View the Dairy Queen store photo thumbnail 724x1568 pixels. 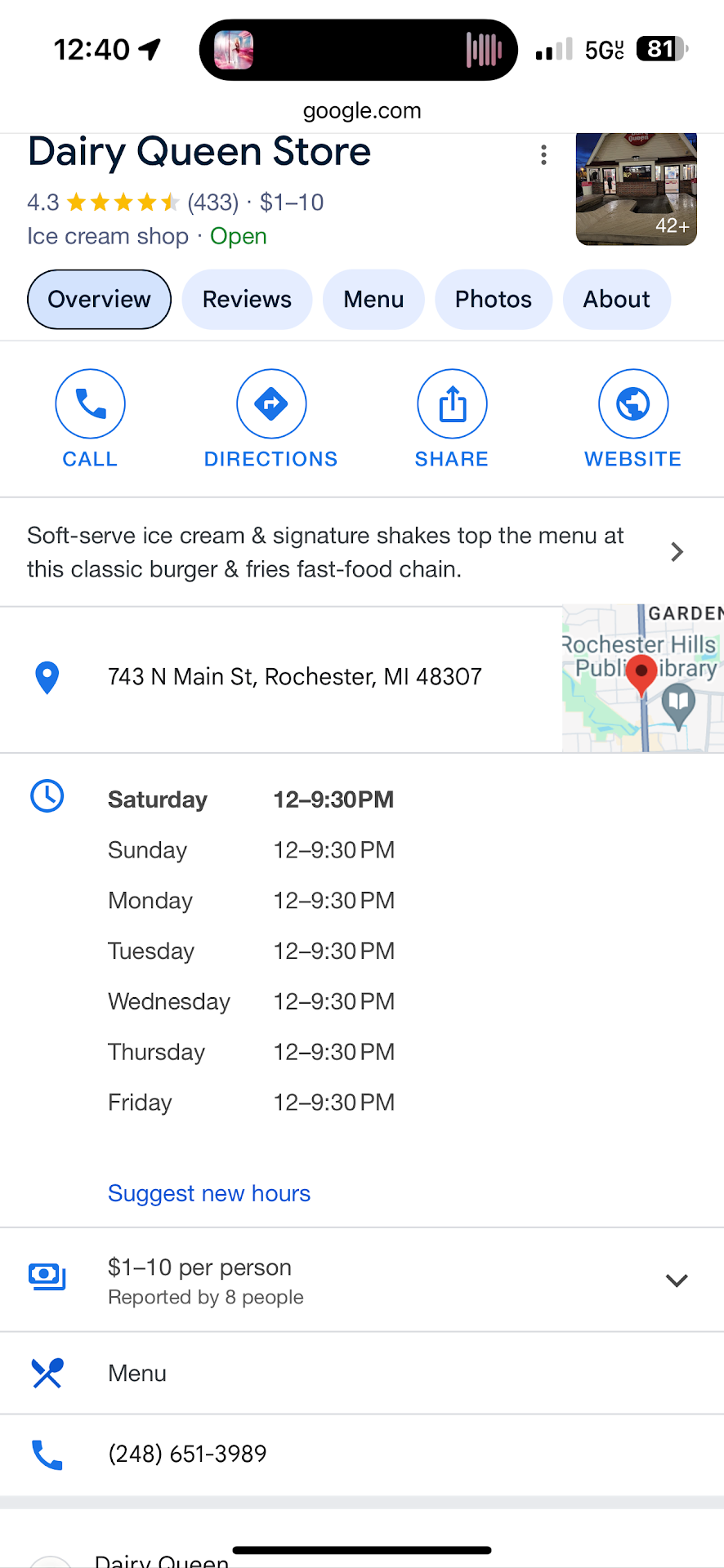636,189
